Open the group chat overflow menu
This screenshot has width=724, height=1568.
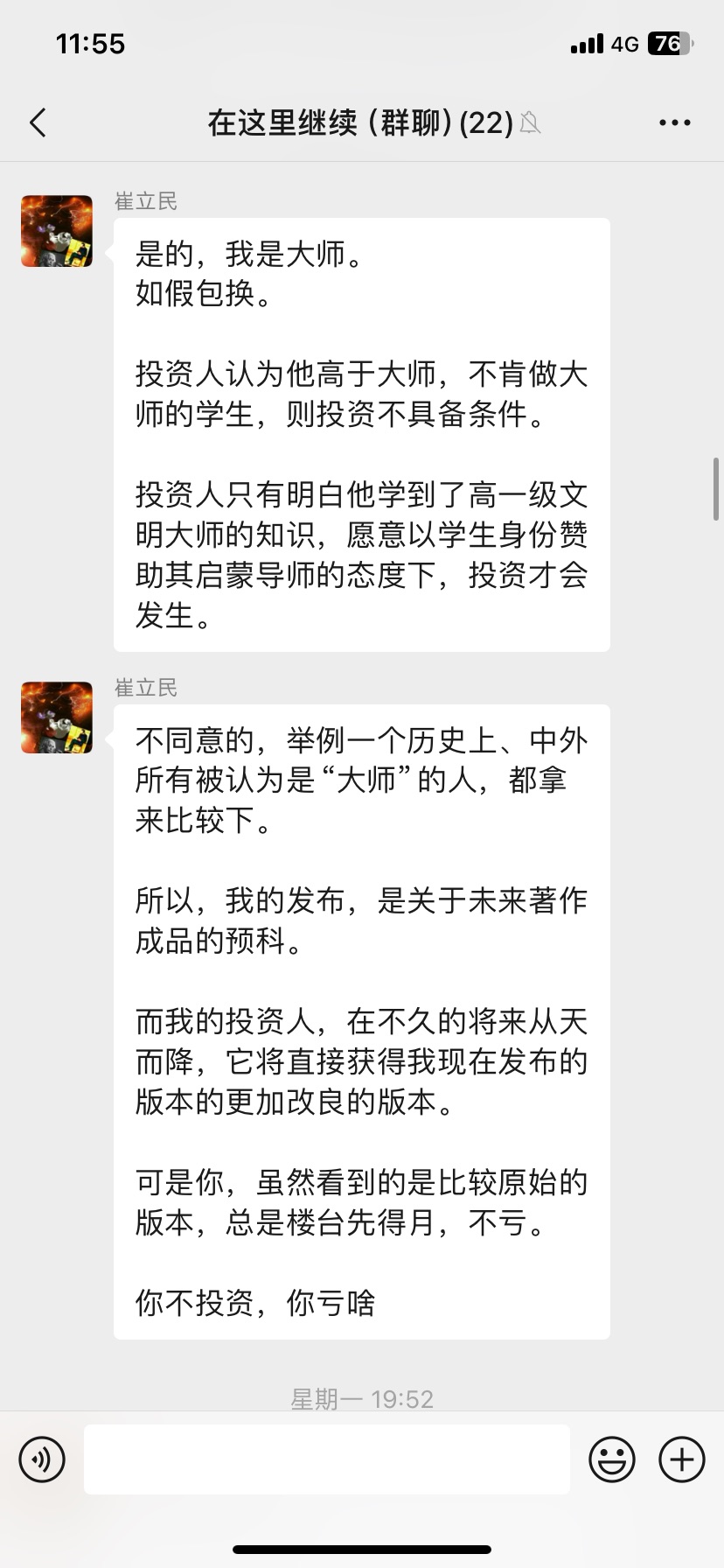[674, 123]
